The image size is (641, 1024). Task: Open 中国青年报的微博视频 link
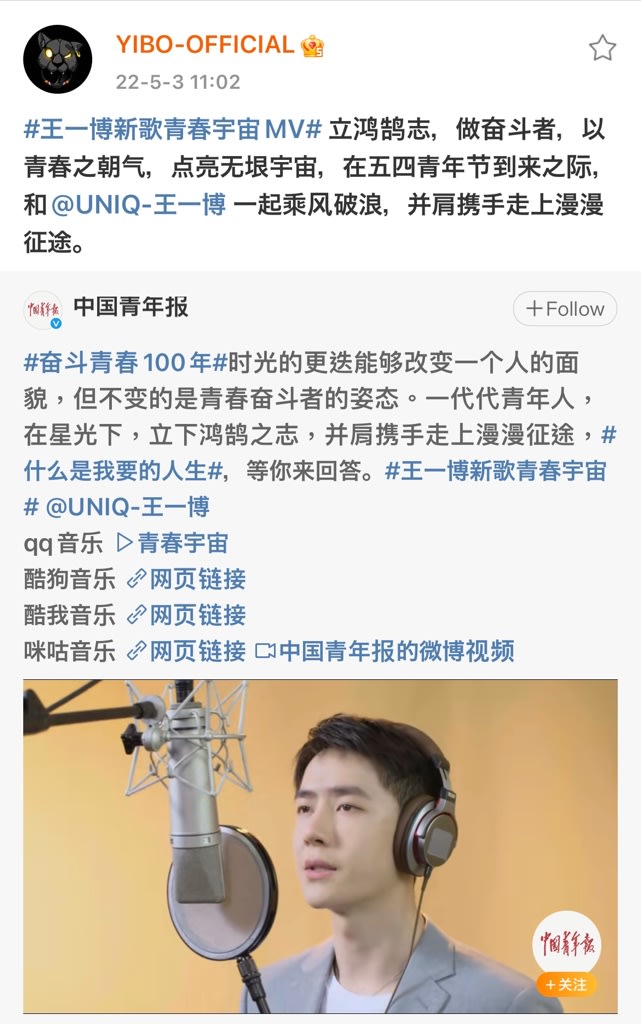[x=385, y=652]
